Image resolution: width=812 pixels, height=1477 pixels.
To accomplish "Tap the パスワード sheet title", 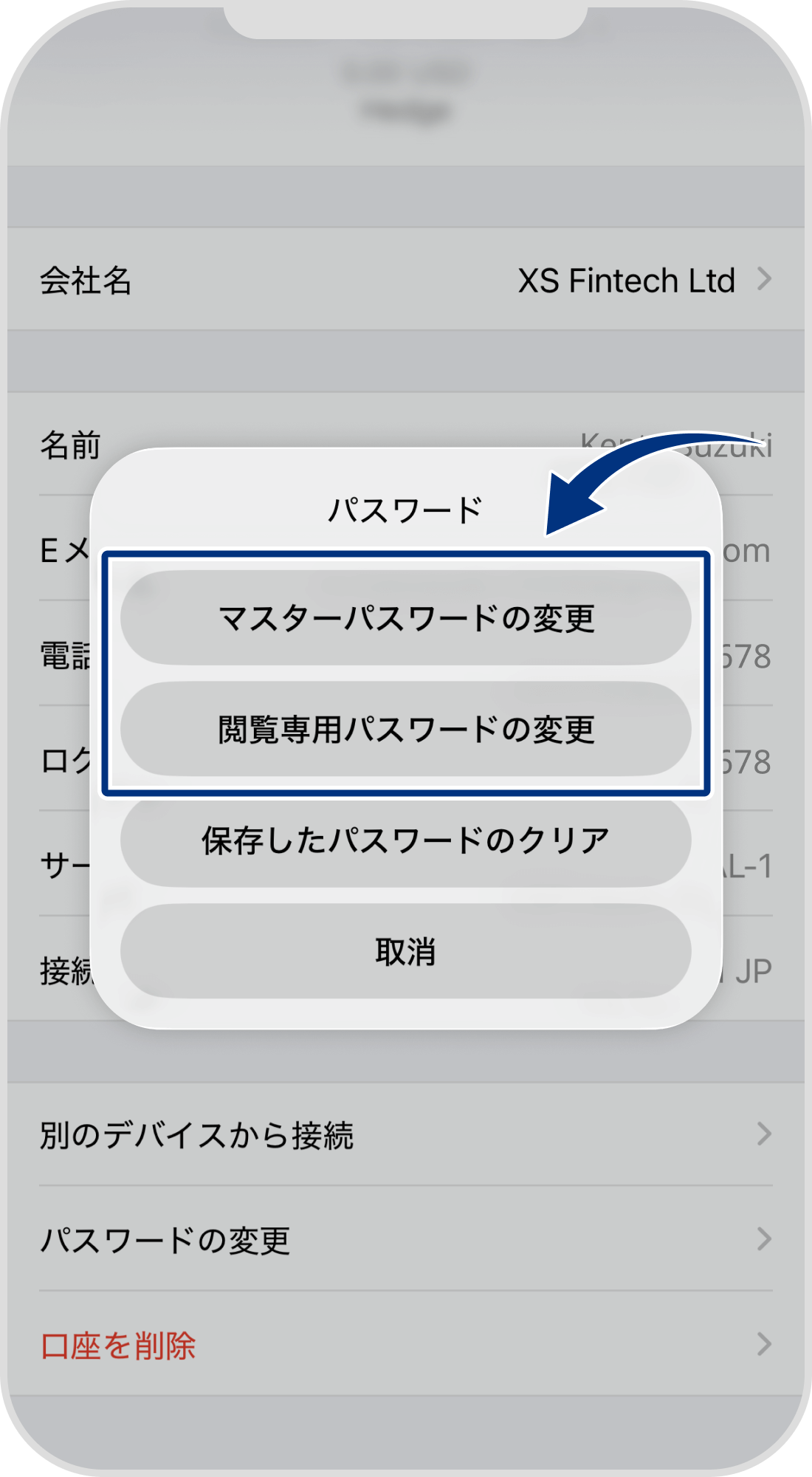I will pos(406,507).
